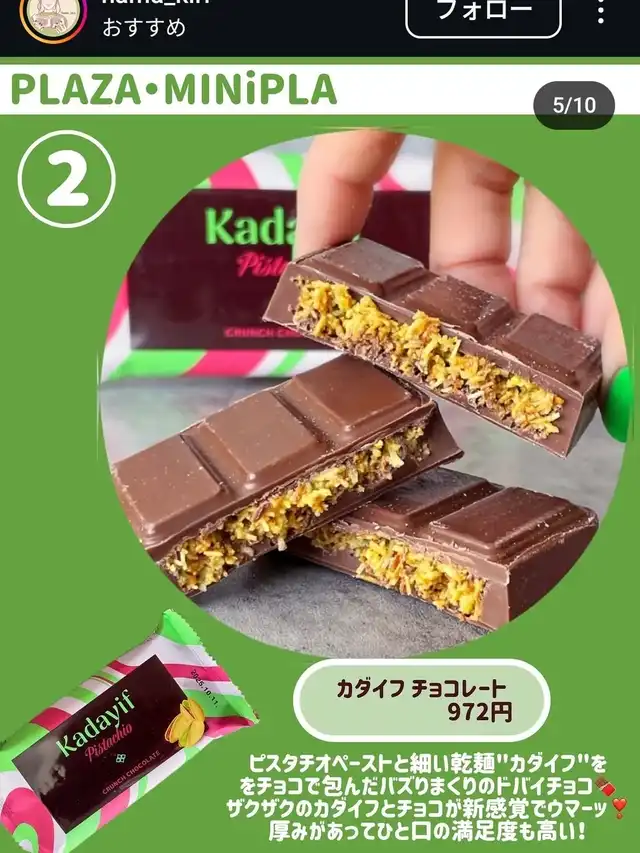Open the three-dot overflow menu
The width and height of the screenshot is (640, 853).
(x=601, y=12)
